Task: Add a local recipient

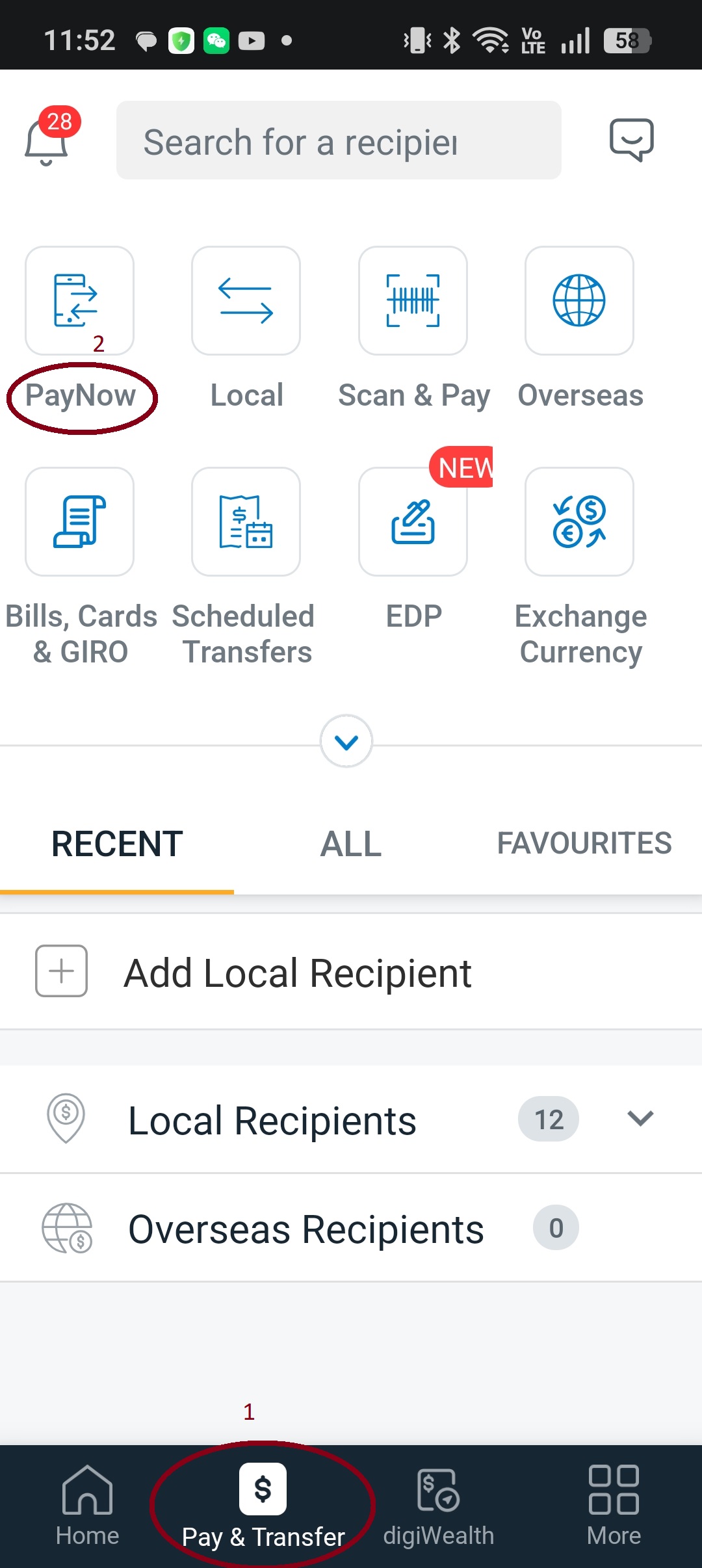Action: pos(351,972)
